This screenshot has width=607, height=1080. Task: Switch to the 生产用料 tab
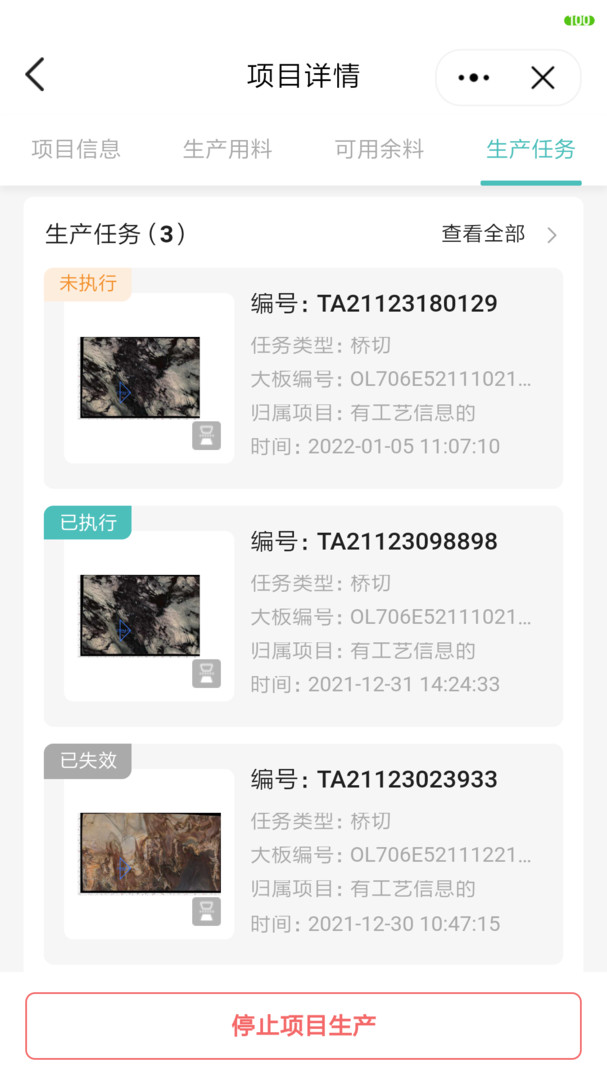point(228,150)
